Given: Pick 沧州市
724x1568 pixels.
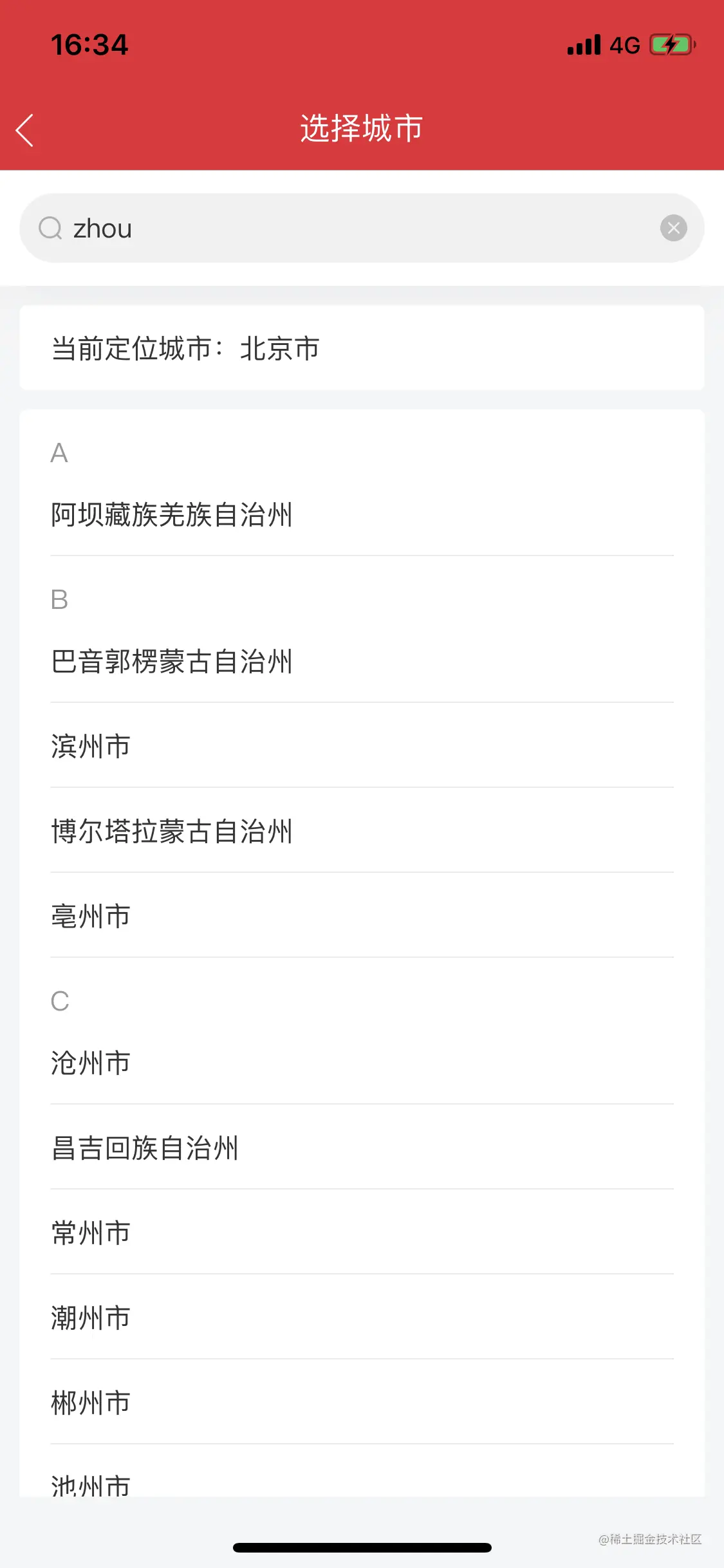Looking at the screenshot, I should coord(362,1063).
